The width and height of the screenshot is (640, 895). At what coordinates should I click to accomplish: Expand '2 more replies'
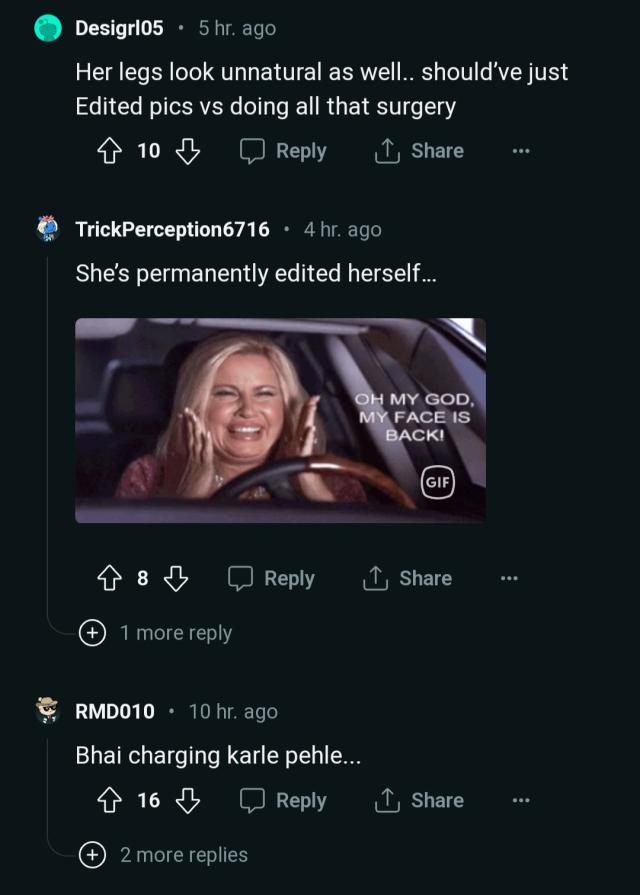[x=164, y=855]
